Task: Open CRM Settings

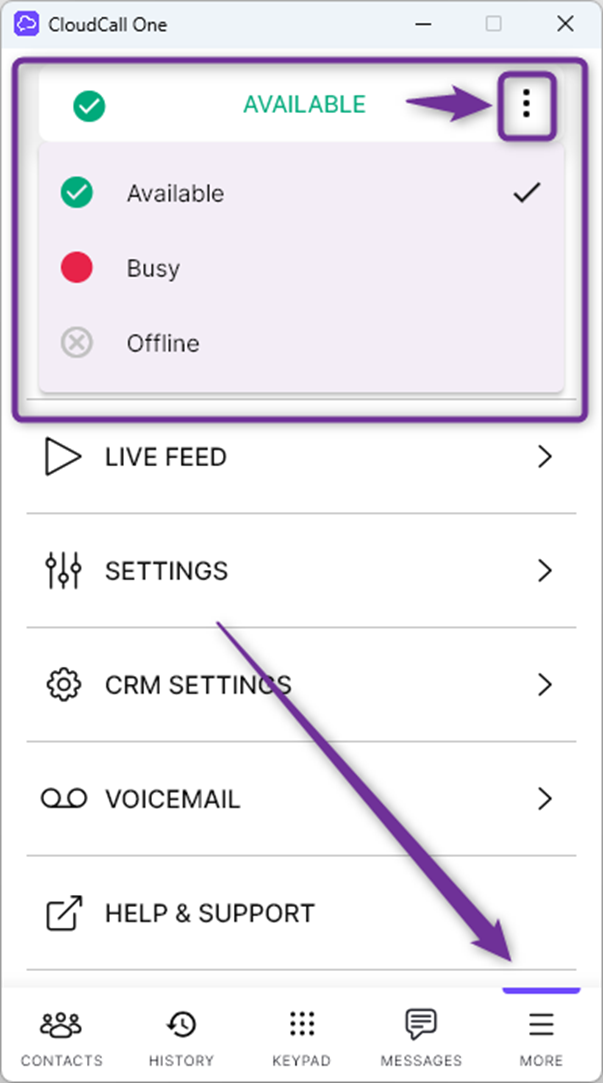Action: click(x=301, y=684)
